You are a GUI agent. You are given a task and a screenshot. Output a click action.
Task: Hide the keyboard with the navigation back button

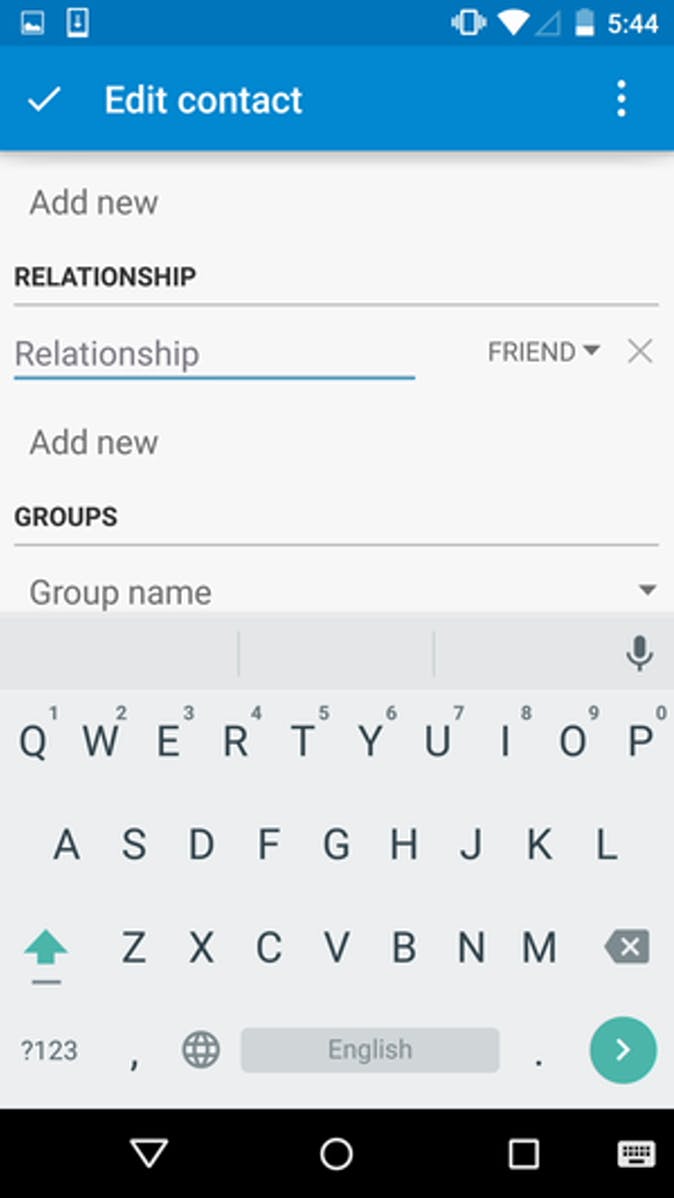tap(150, 1155)
